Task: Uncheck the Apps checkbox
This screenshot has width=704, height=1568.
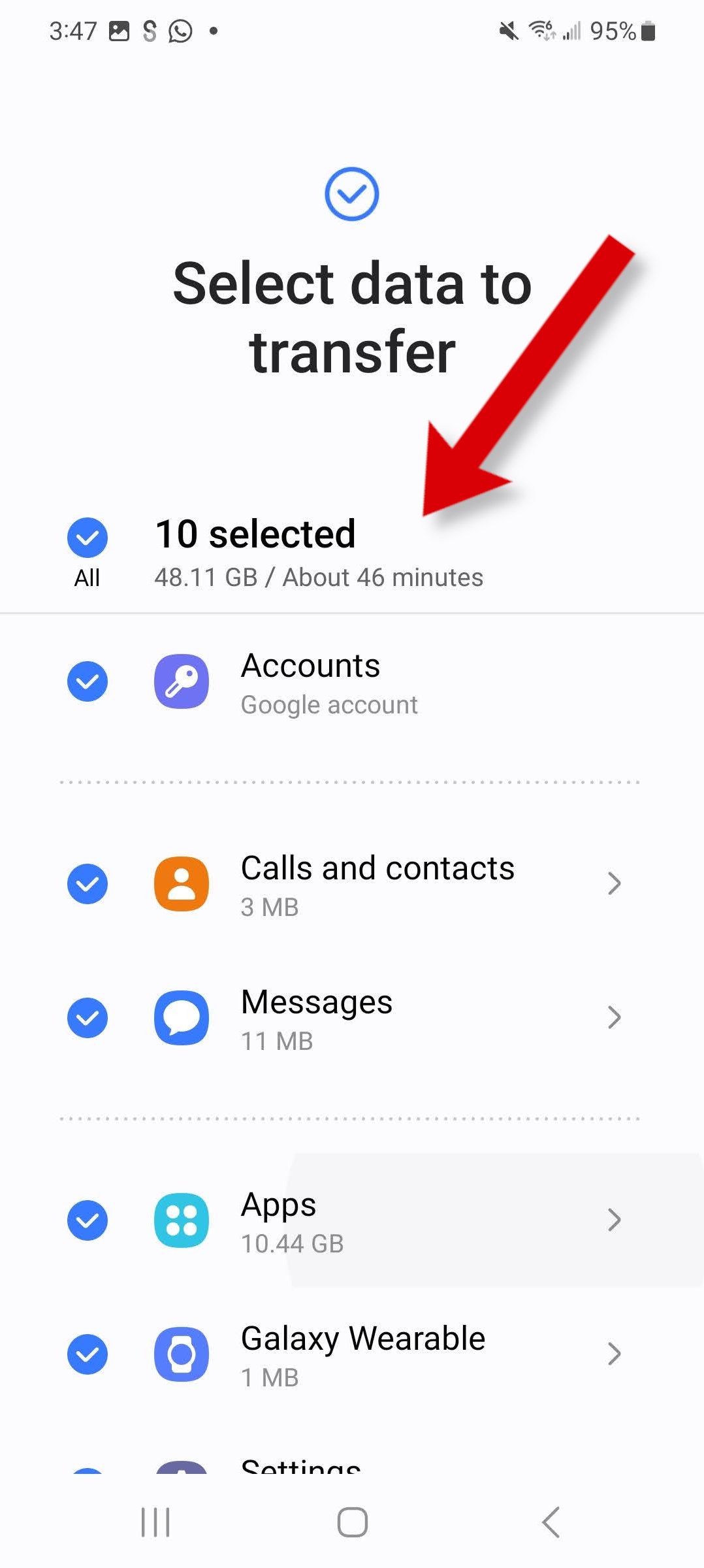Action: click(87, 1220)
